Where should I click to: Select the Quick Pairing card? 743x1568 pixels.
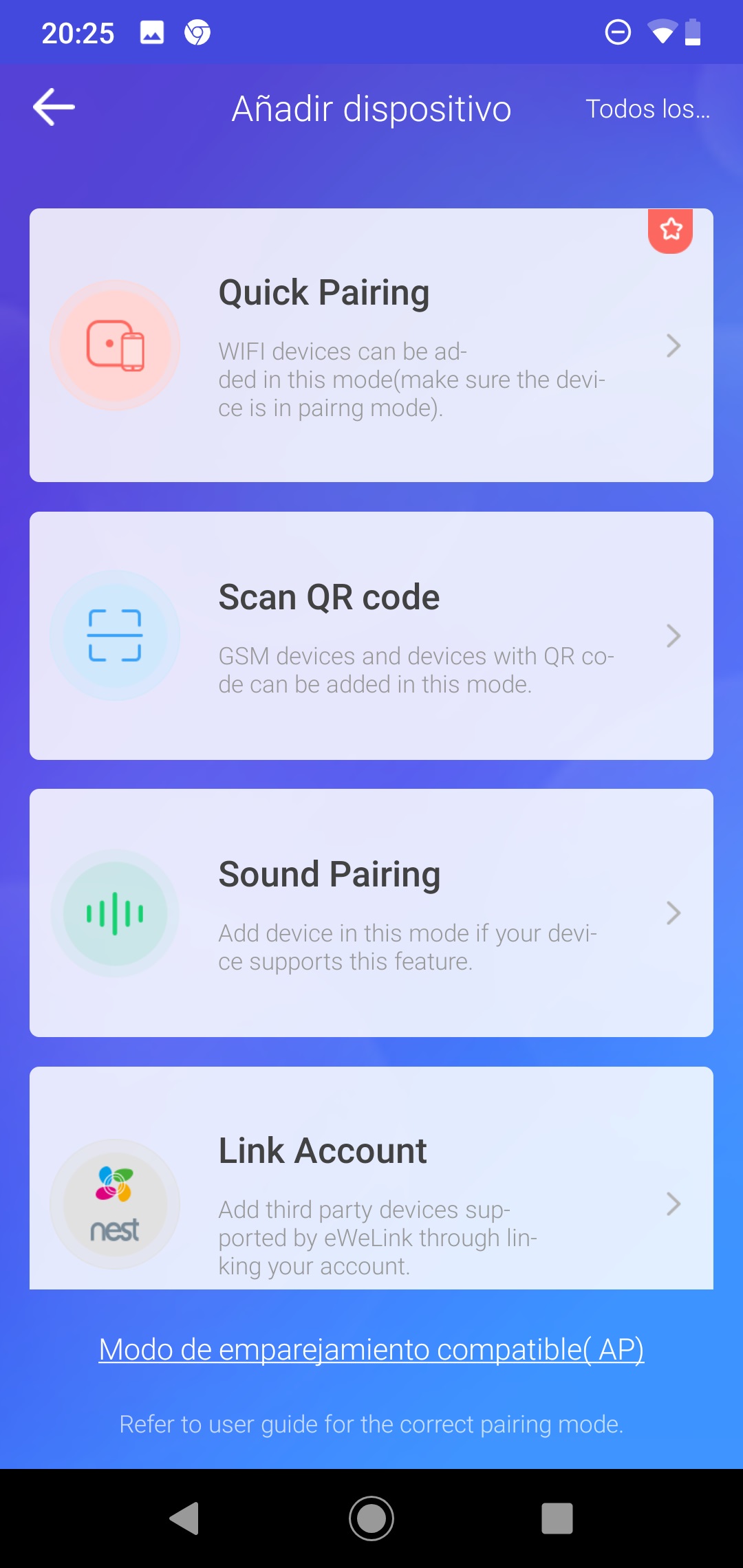tap(371, 345)
